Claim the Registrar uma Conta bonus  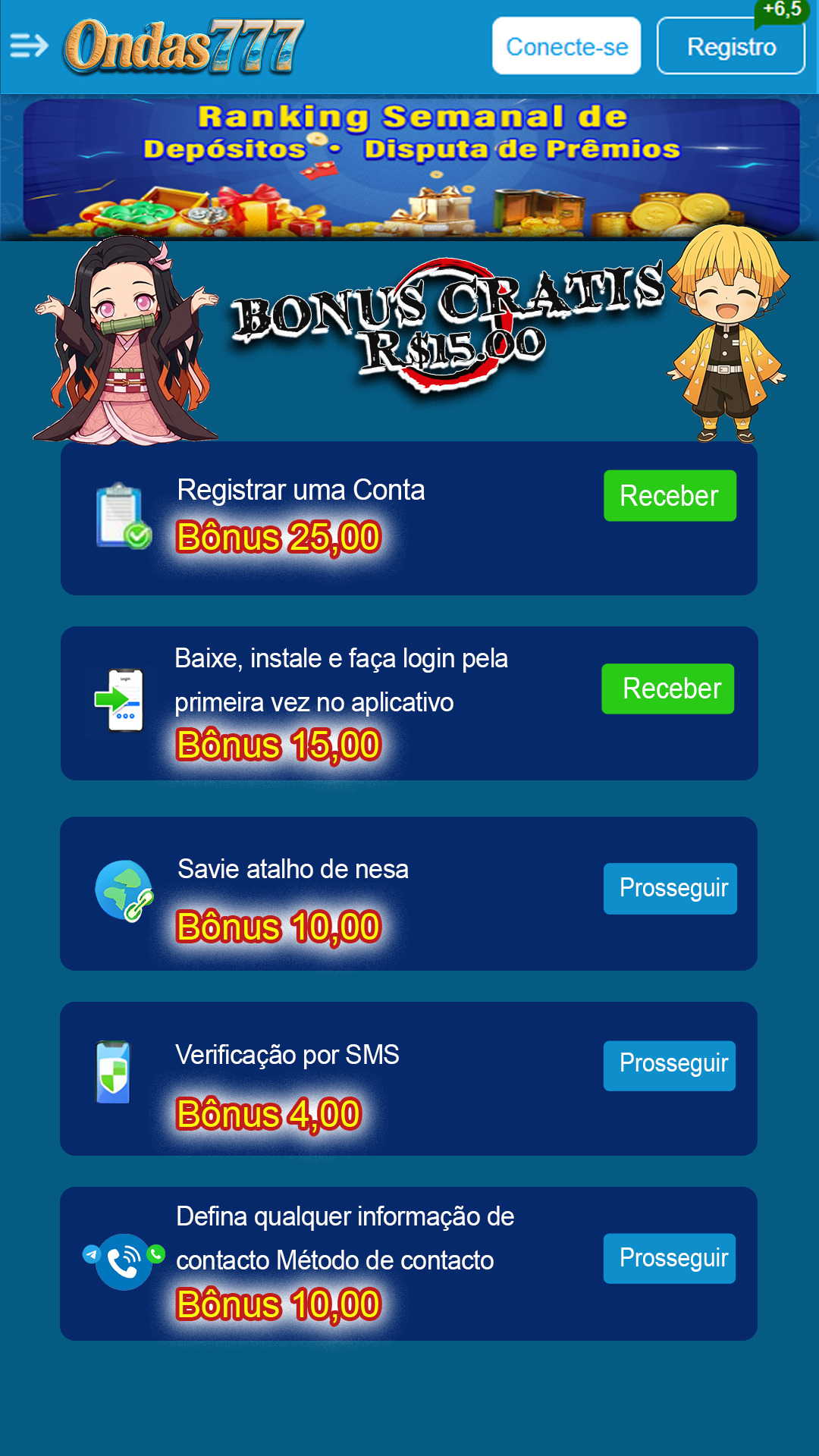pos(669,496)
